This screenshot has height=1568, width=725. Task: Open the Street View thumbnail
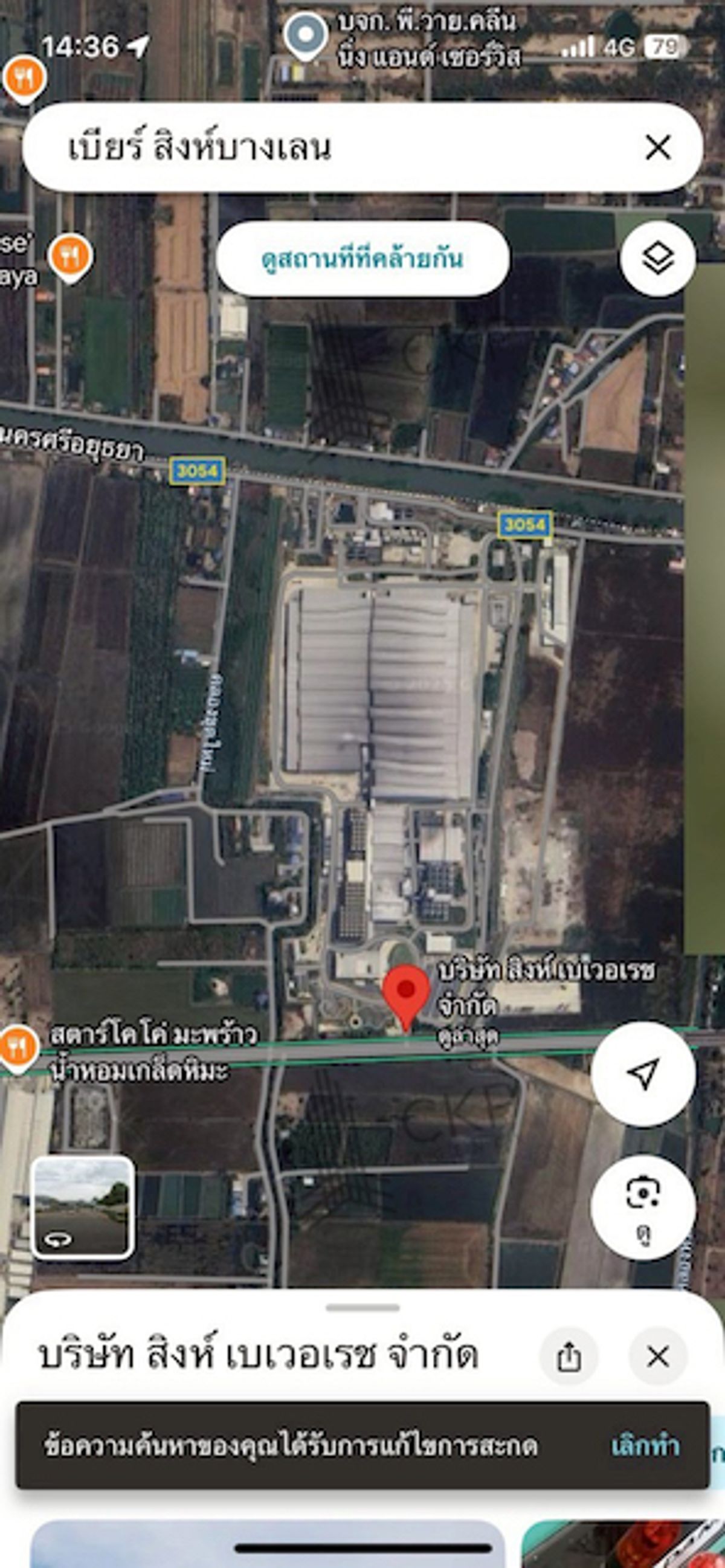click(x=83, y=1207)
